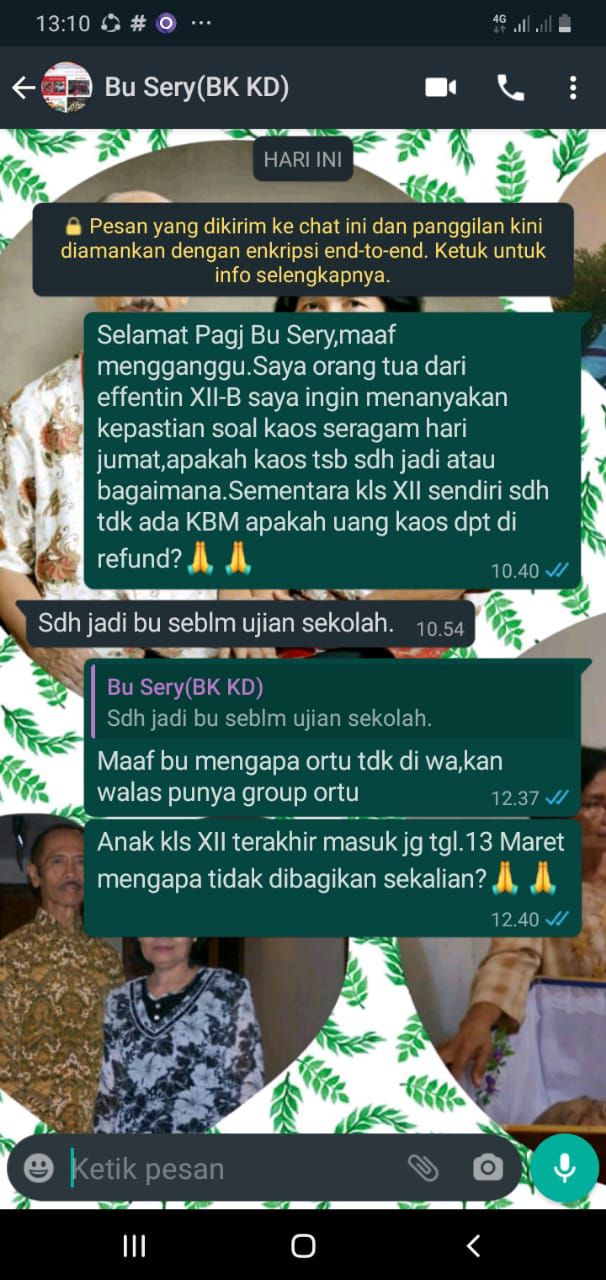Screen dimensions: 606x1280
Task: Focus the Ketik pesan message field
Action: point(230,1168)
